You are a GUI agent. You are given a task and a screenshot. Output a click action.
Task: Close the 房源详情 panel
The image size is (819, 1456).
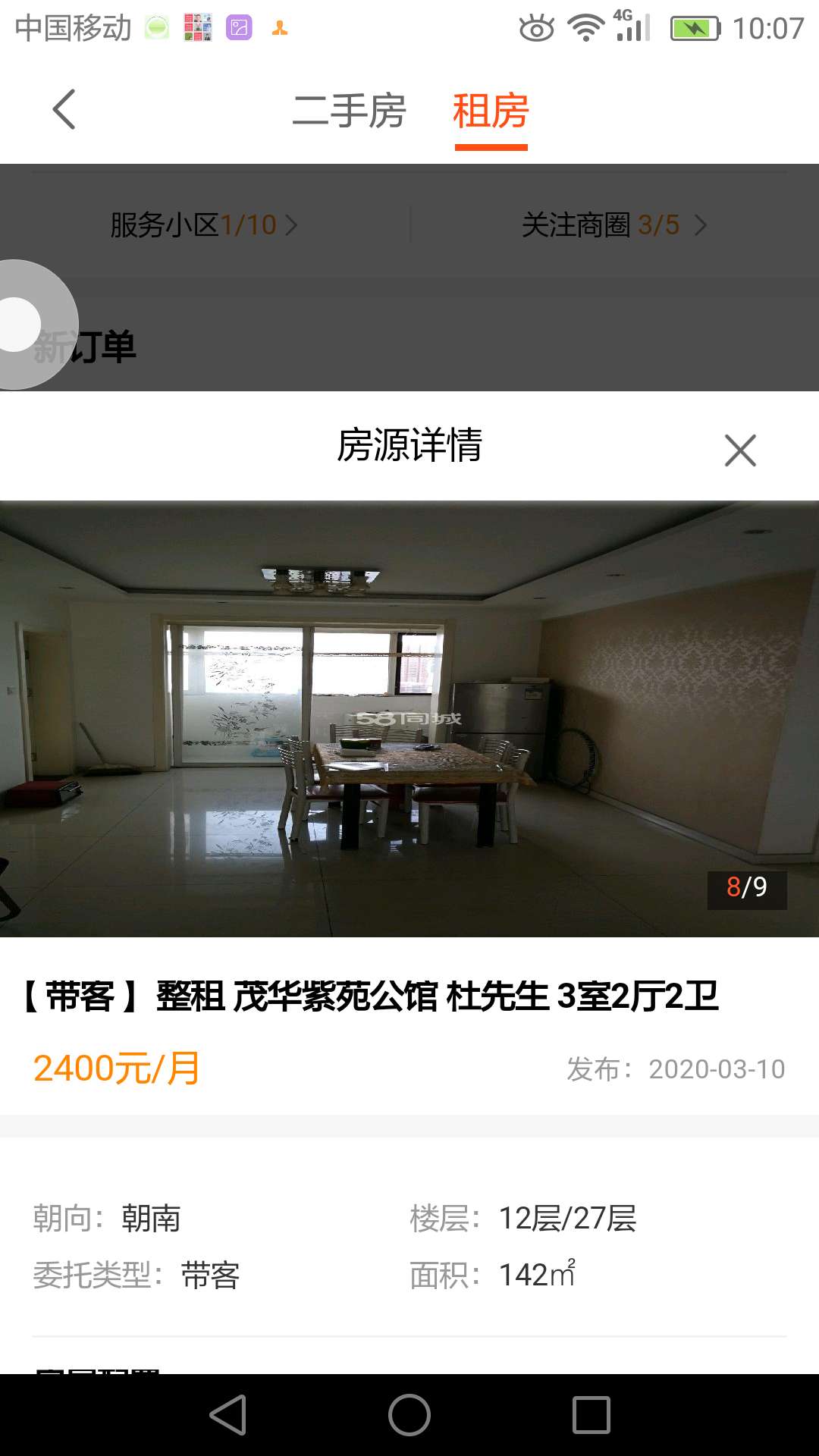(740, 450)
